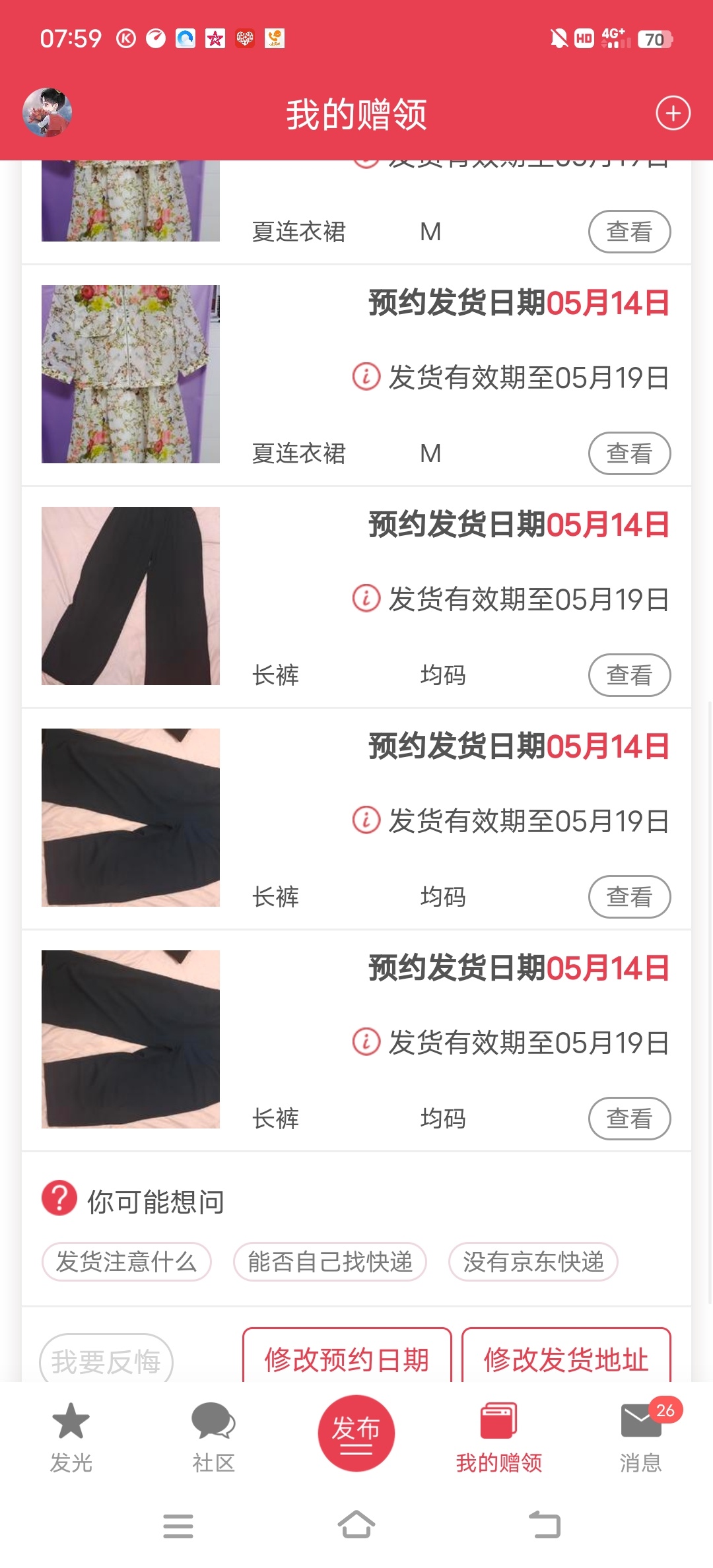This screenshot has height=1568, width=713.
Task: Choose the 没有京东快递 question chip
Action: pos(533,1262)
